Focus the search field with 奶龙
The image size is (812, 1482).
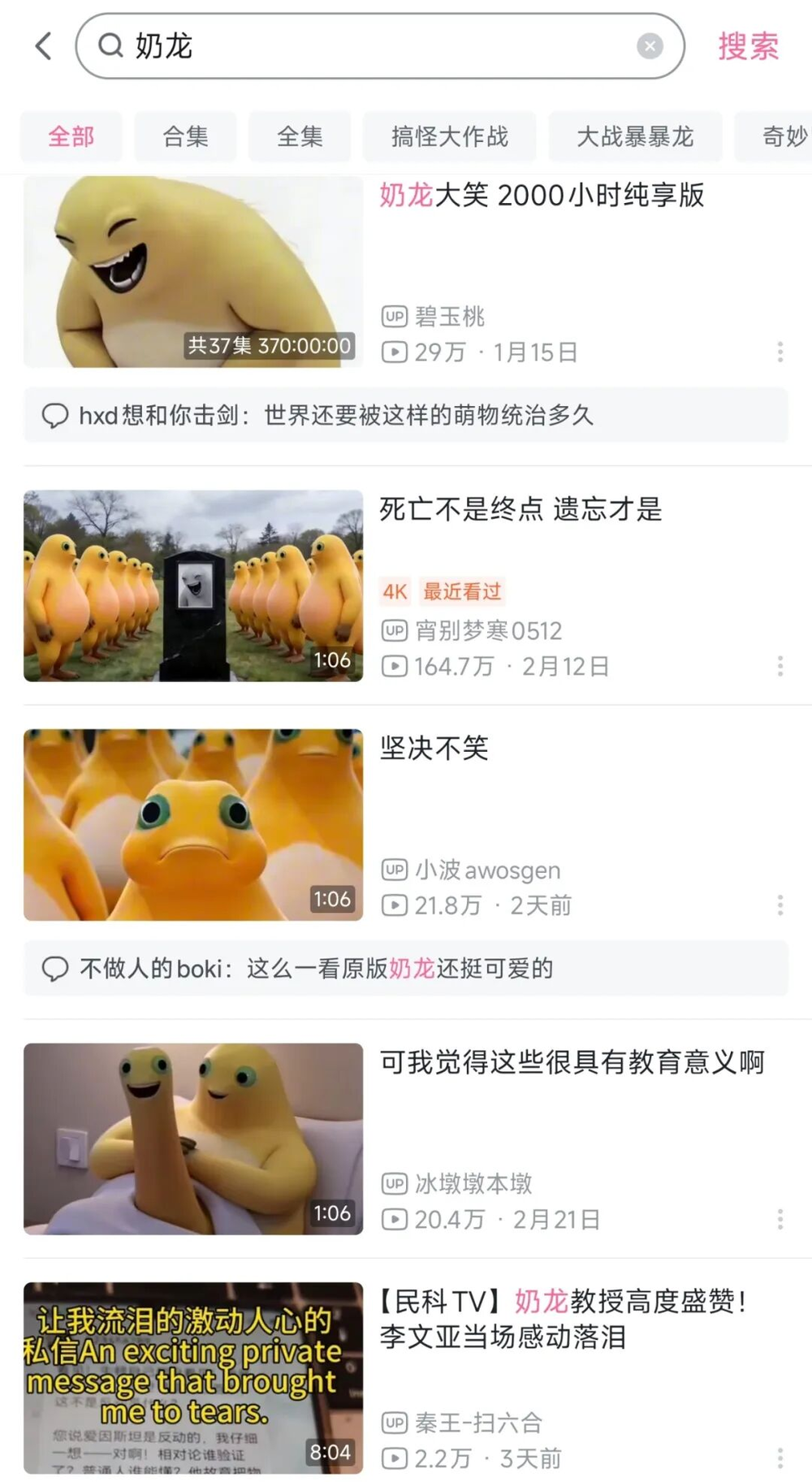click(365, 46)
